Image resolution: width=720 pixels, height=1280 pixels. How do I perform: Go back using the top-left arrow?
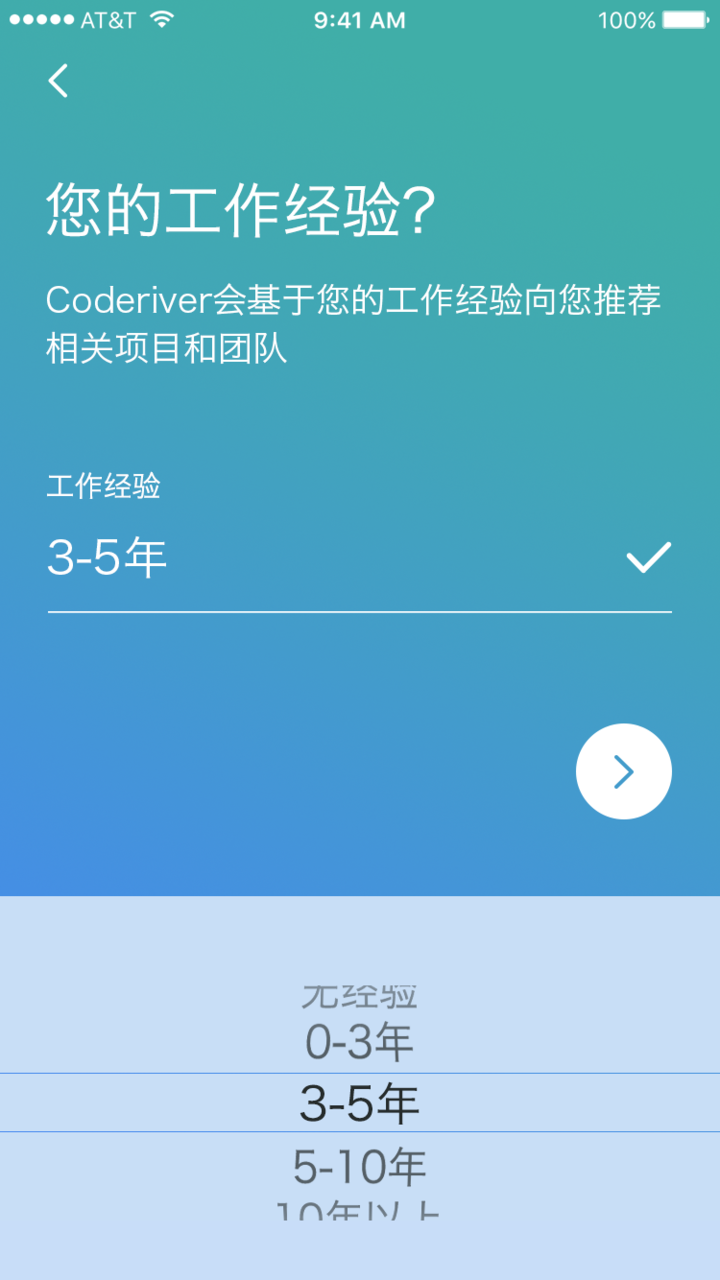pyautogui.click(x=59, y=81)
